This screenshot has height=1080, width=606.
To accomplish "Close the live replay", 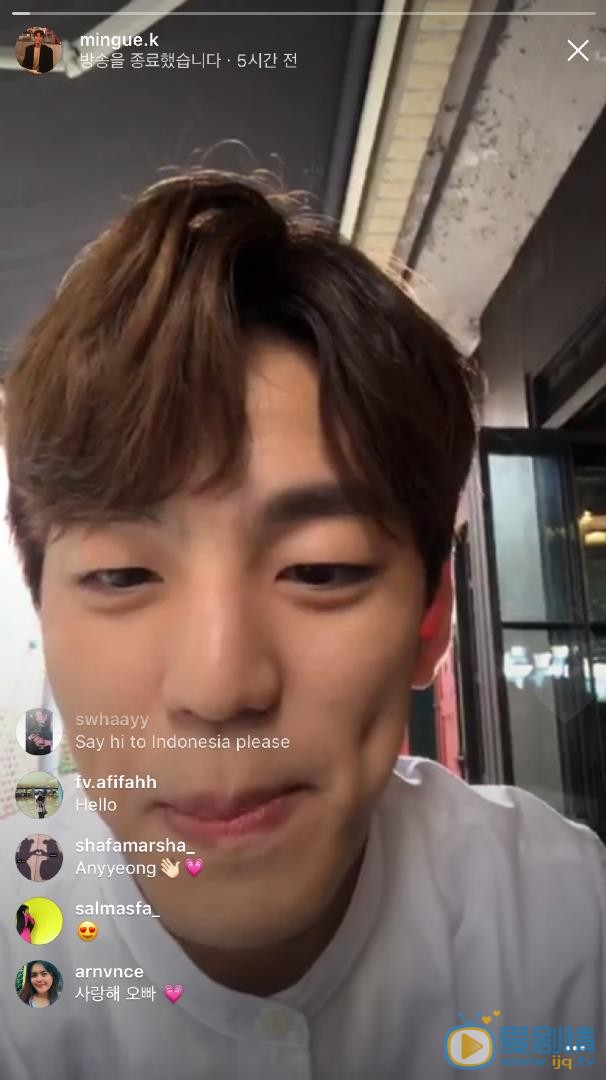I will coord(578,50).
